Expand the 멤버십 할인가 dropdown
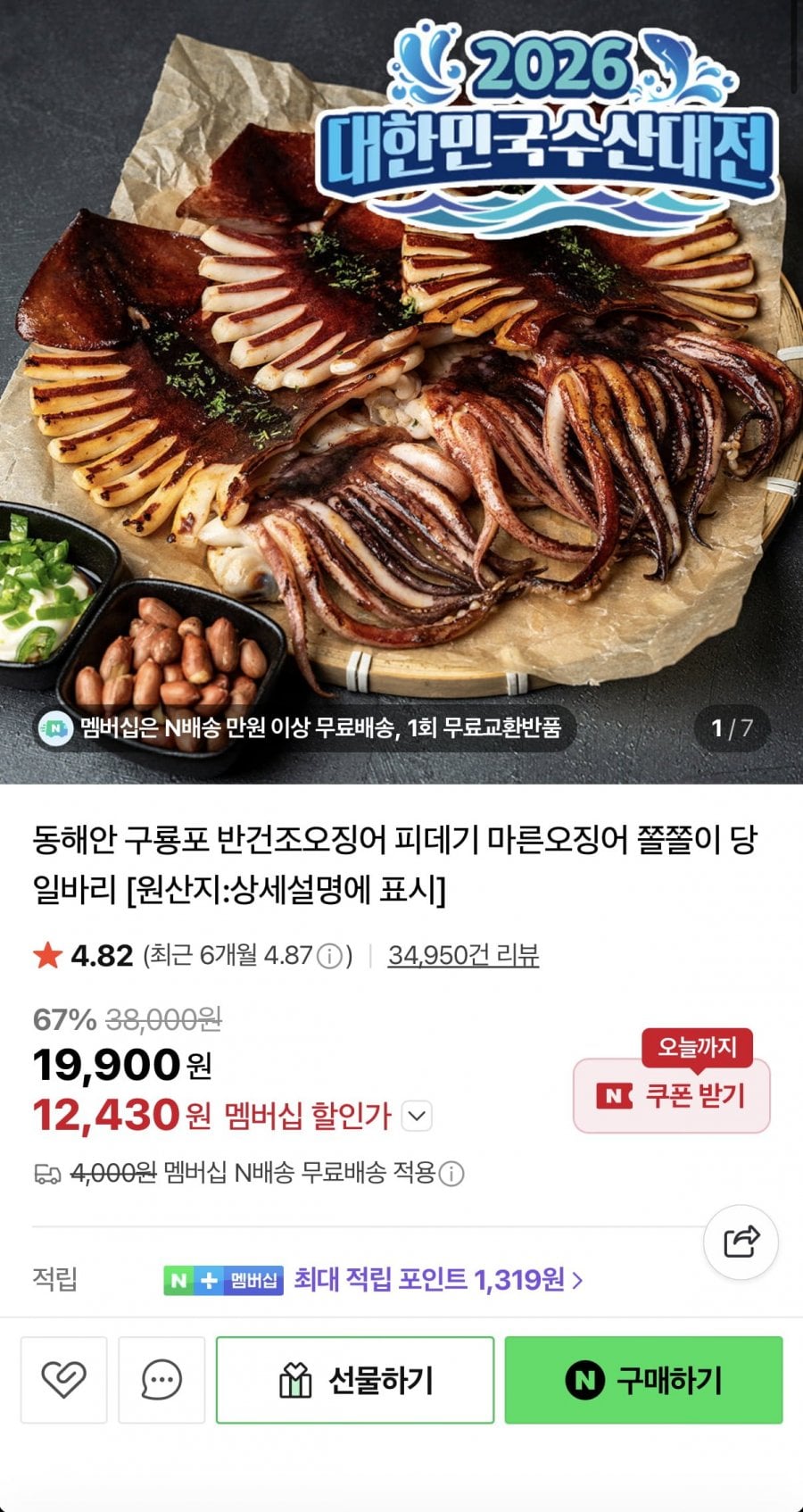 point(418,1116)
